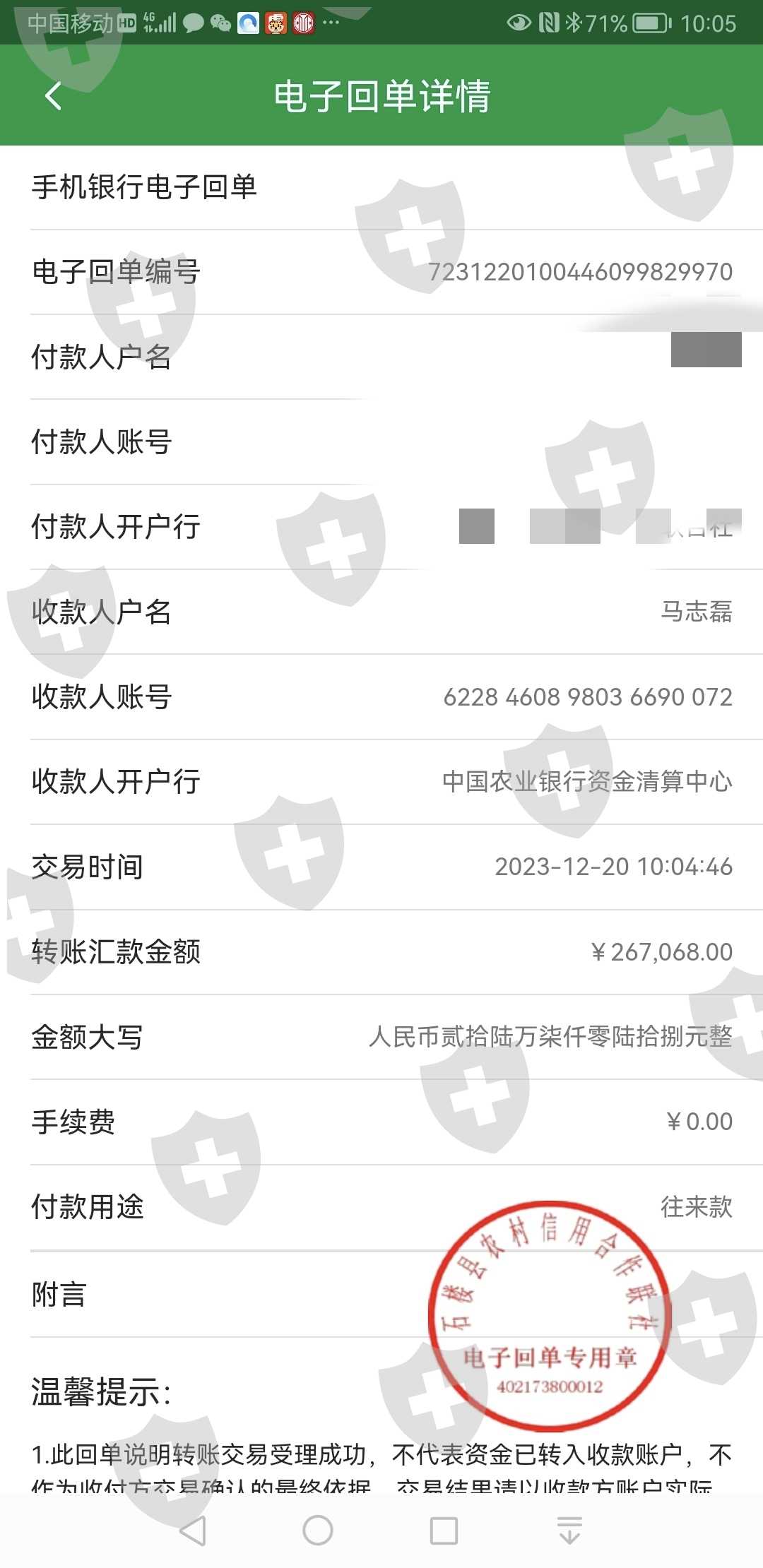Tap the system back navigation button
Screen dimensions: 763x1568
[193, 1531]
